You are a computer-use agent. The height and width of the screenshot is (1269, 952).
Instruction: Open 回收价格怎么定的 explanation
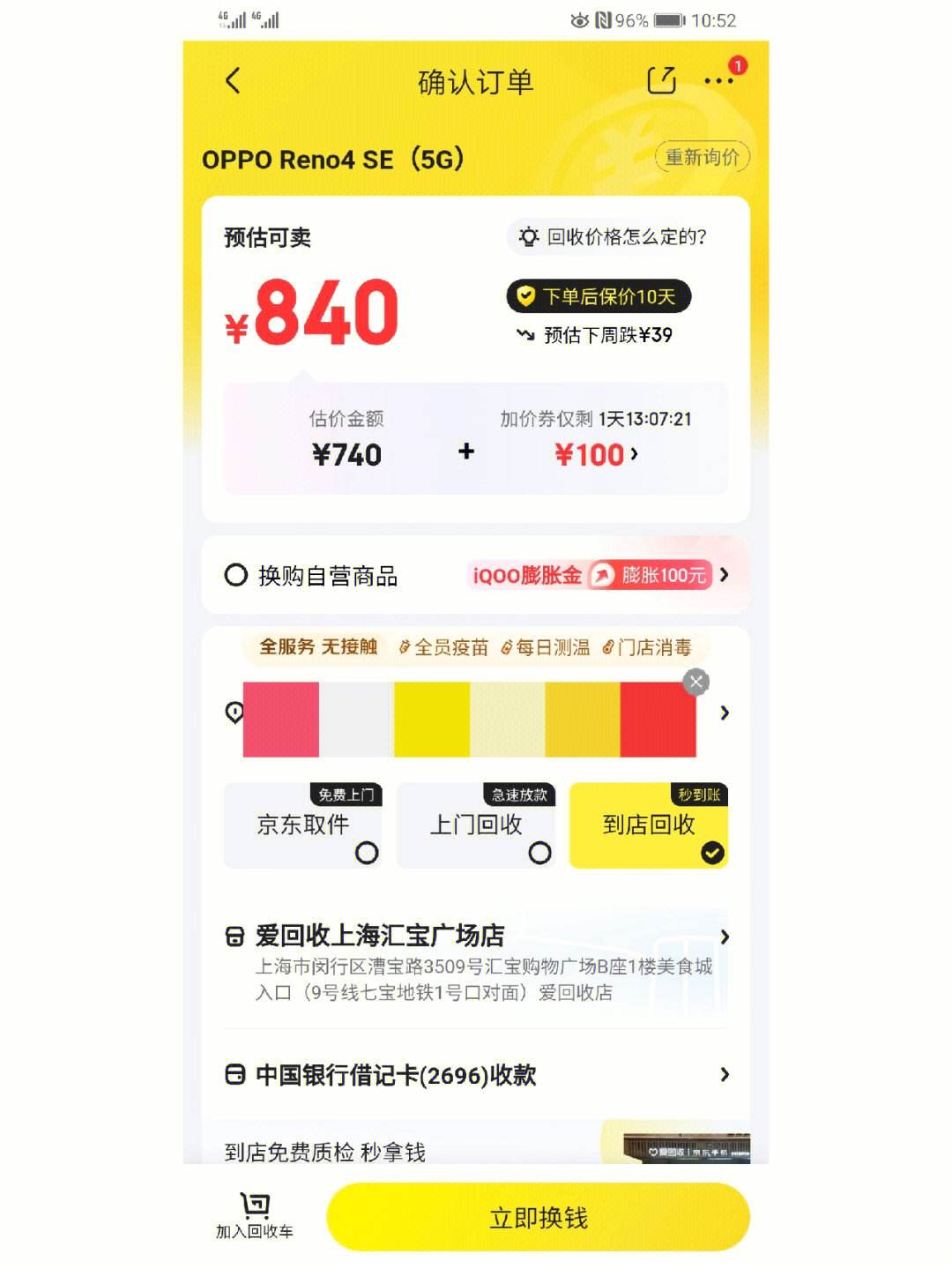(614, 236)
